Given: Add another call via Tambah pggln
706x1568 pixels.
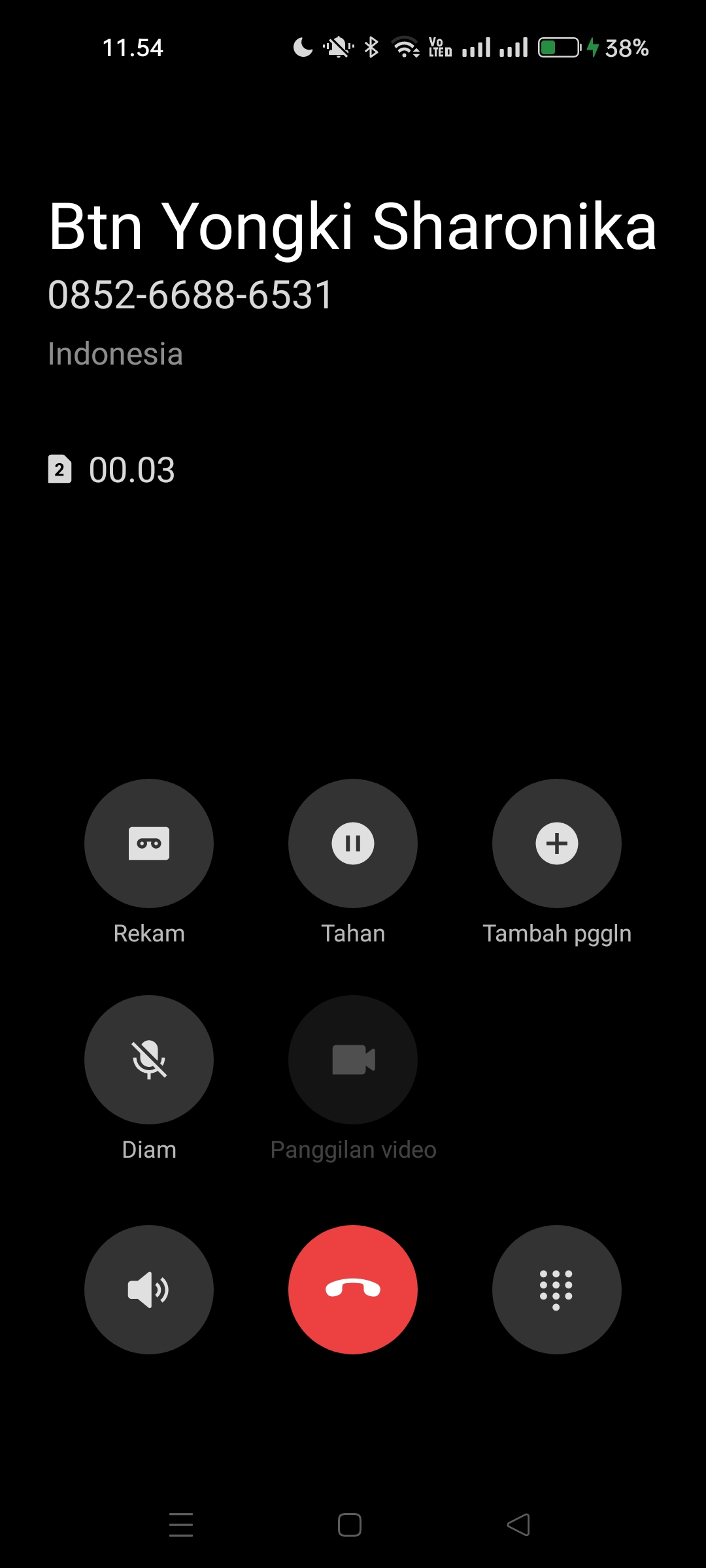Looking at the screenshot, I should (x=556, y=843).
